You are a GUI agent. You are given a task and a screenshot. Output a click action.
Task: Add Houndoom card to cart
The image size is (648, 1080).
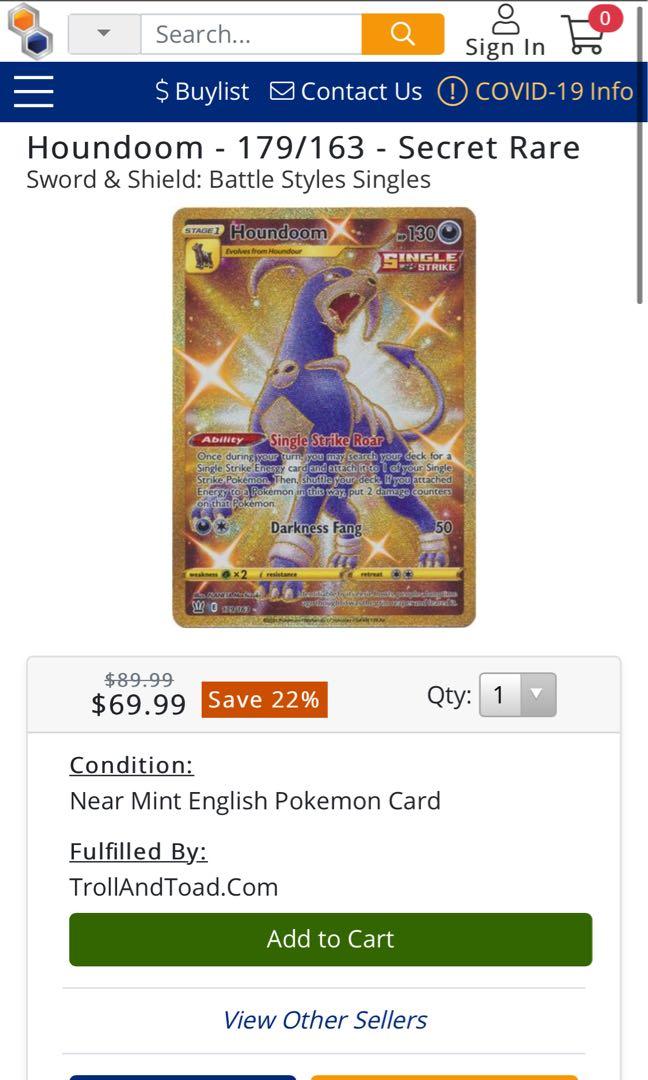pos(330,939)
